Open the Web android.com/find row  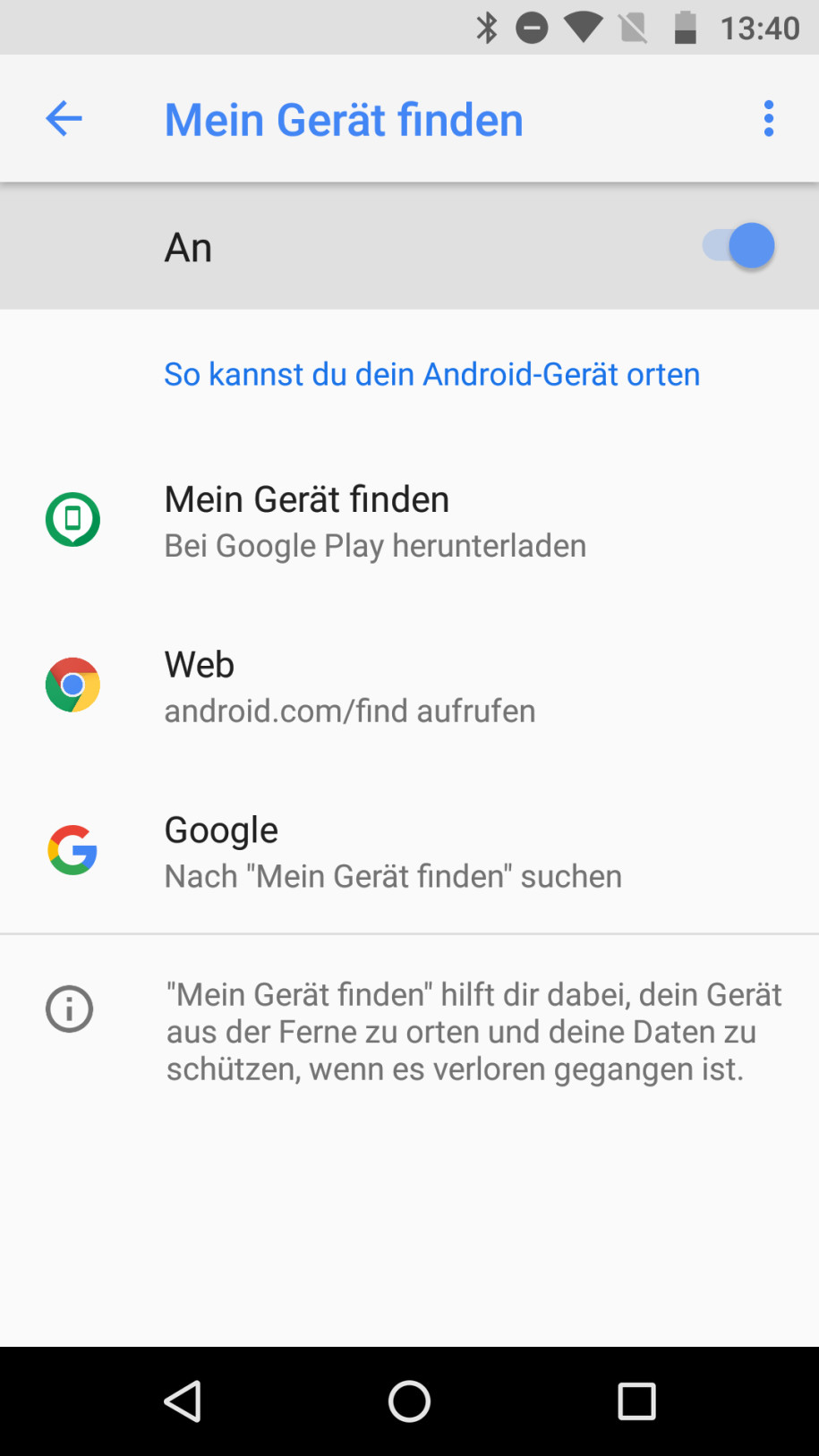[409, 686]
